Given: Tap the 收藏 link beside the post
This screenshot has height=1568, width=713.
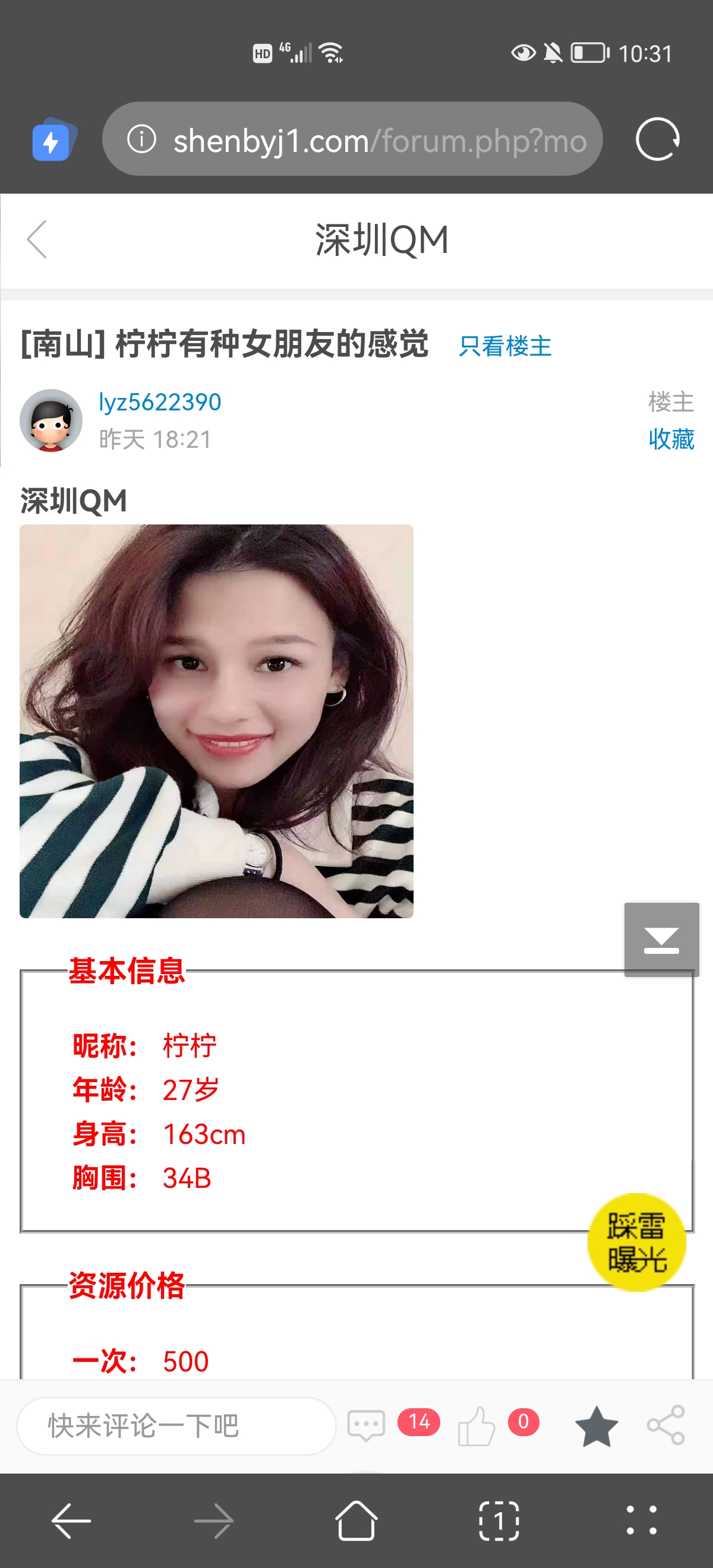Looking at the screenshot, I should point(671,439).
